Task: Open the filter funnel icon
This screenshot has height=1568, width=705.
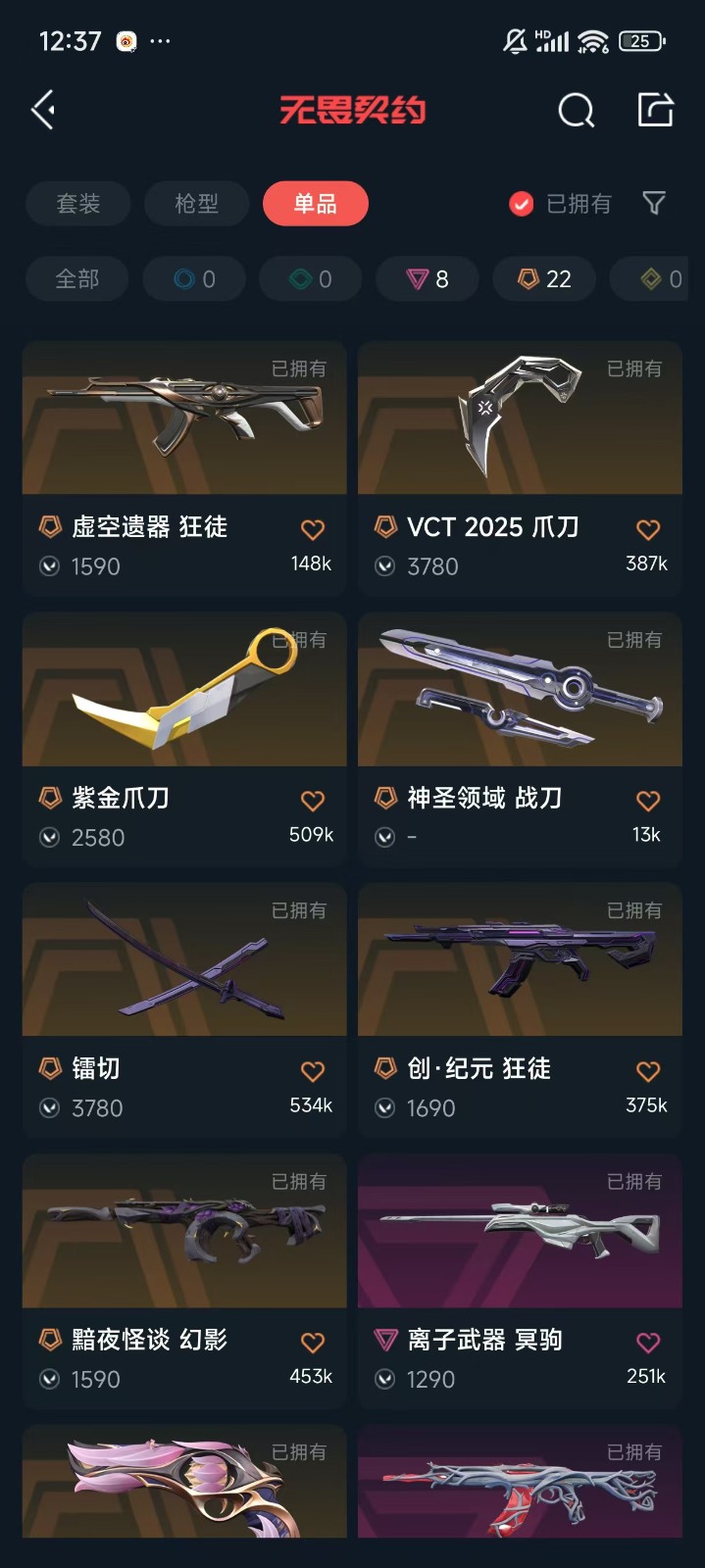Action: click(654, 203)
